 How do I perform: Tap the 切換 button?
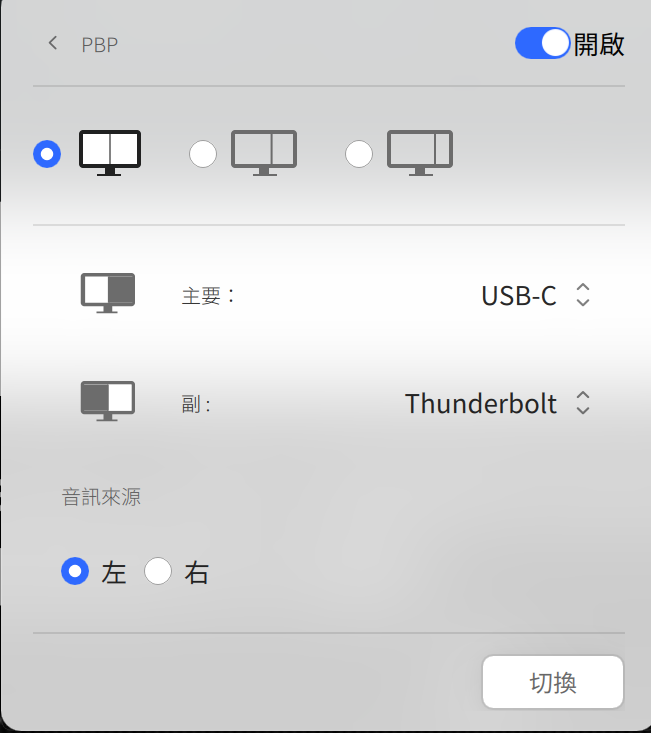[552, 683]
